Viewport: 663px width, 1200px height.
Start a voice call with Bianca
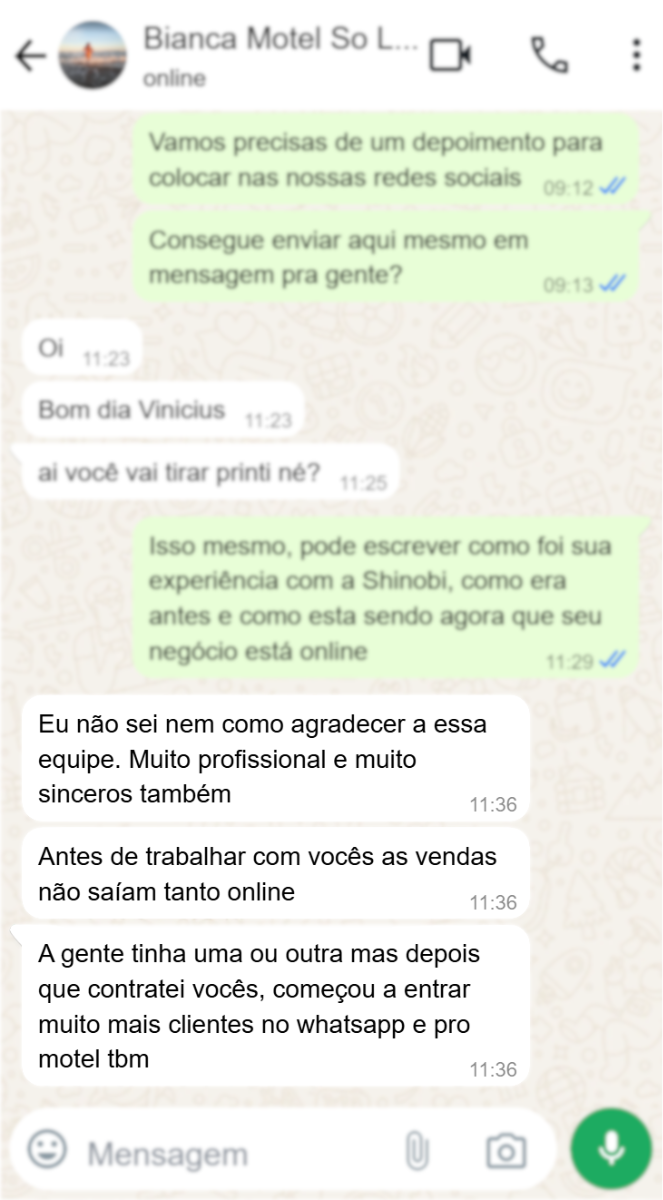(x=548, y=55)
